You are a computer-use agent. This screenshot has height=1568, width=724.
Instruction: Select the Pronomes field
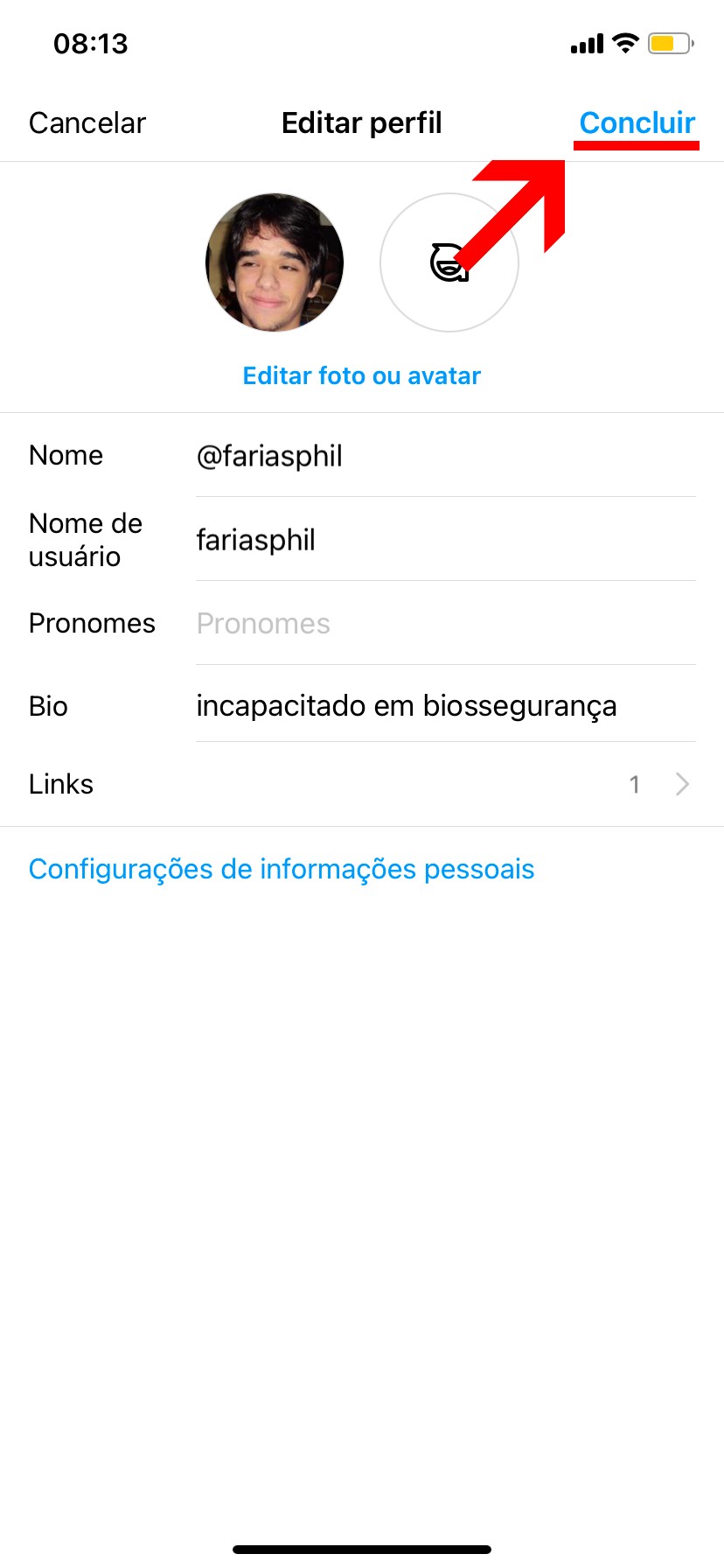tap(444, 624)
